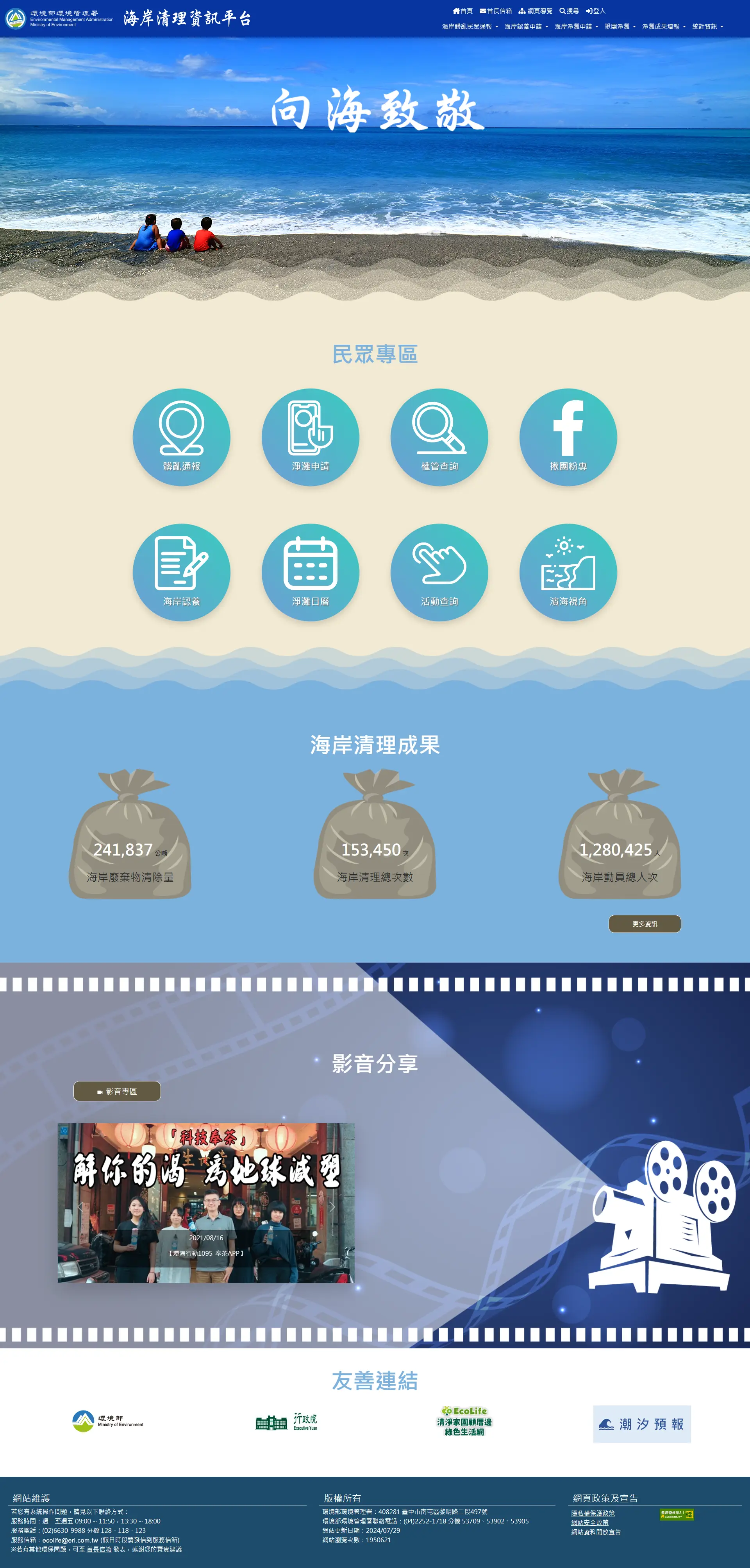Open the 權管查詢 circle button
Screen dimensions: 750x1568
(439, 437)
